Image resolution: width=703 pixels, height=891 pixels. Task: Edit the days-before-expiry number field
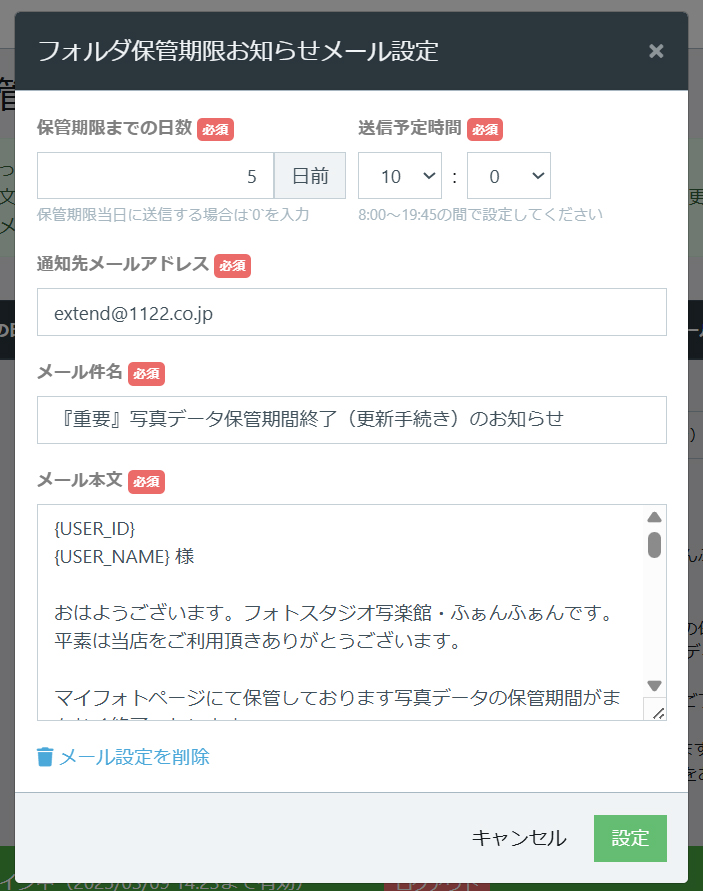coord(155,176)
